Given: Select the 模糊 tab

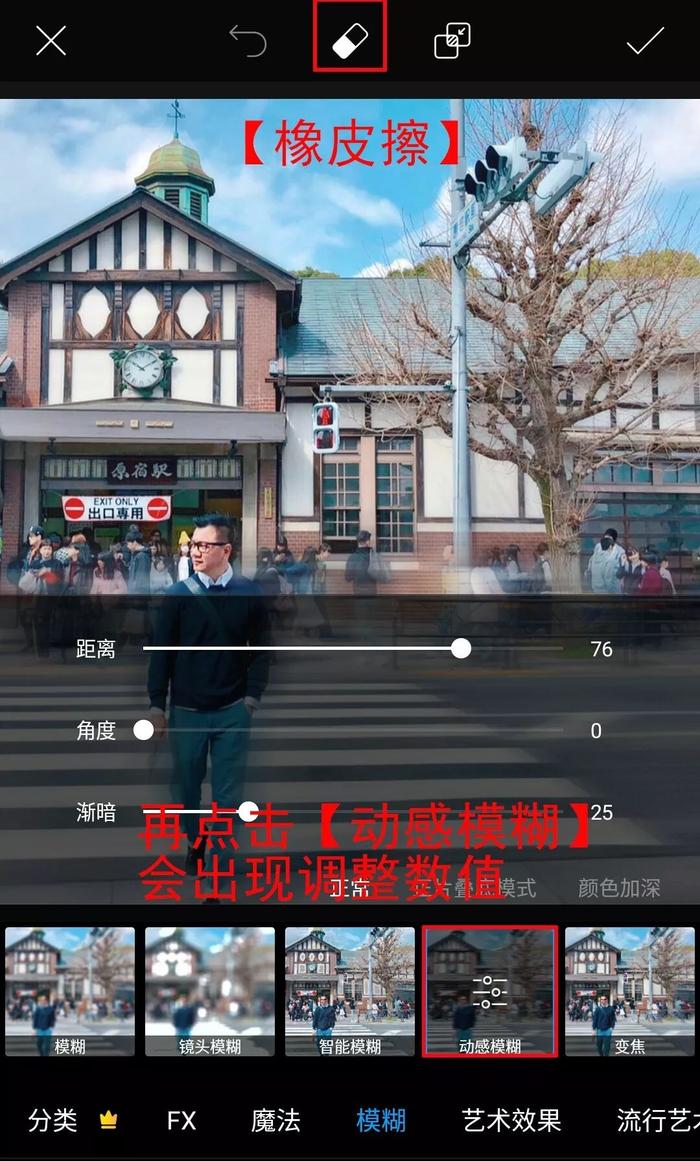Looking at the screenshot, I should coord(381,1120).
